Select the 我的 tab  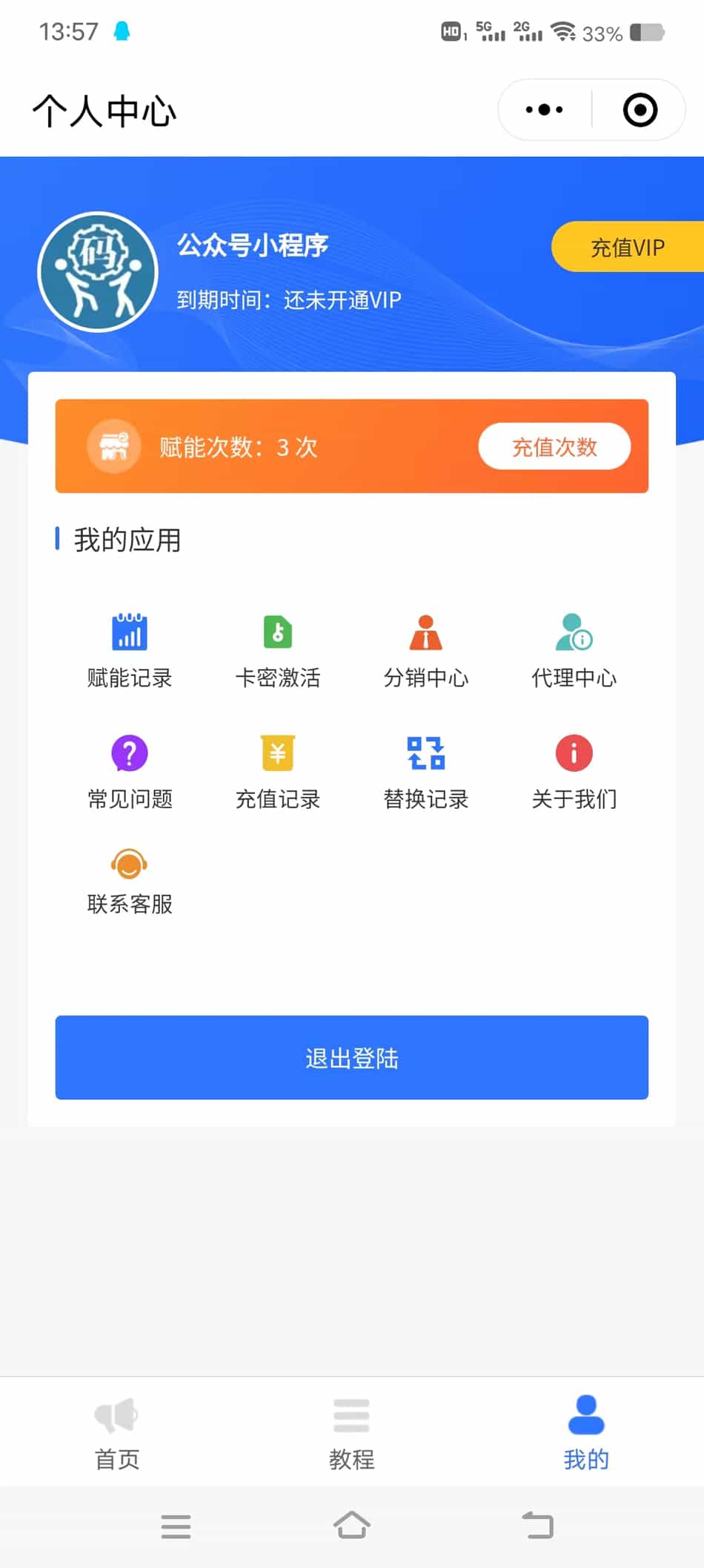[586, 1432]
